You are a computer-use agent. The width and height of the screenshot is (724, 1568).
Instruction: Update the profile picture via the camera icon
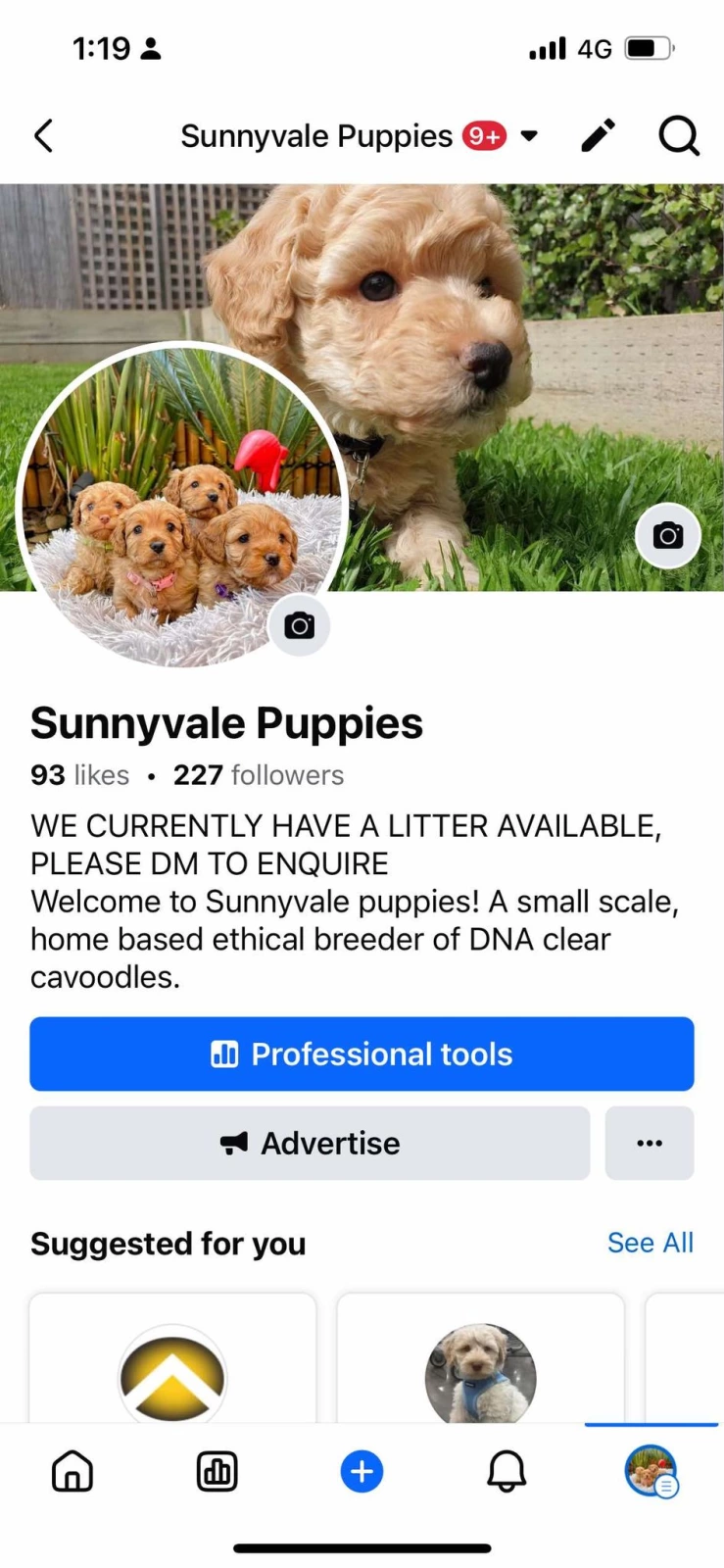[299, 625]
